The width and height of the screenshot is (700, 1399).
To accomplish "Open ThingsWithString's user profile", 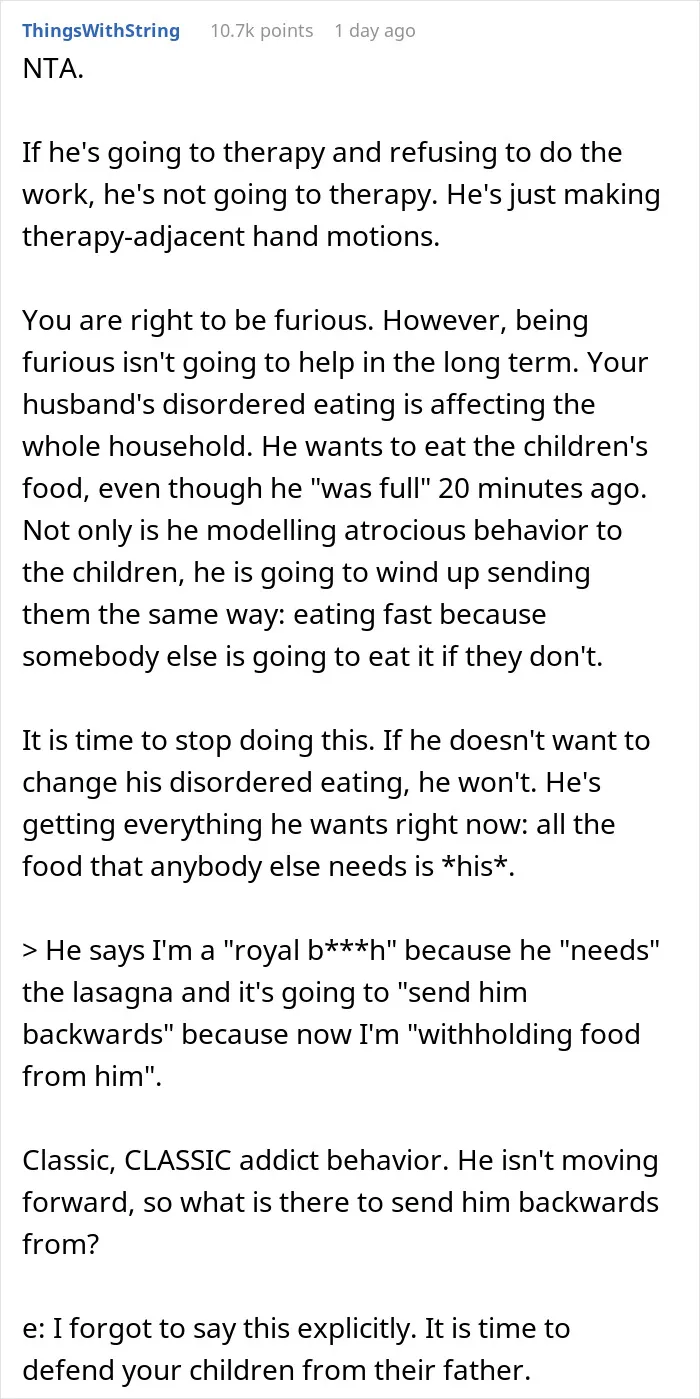I will coord(101,30).
